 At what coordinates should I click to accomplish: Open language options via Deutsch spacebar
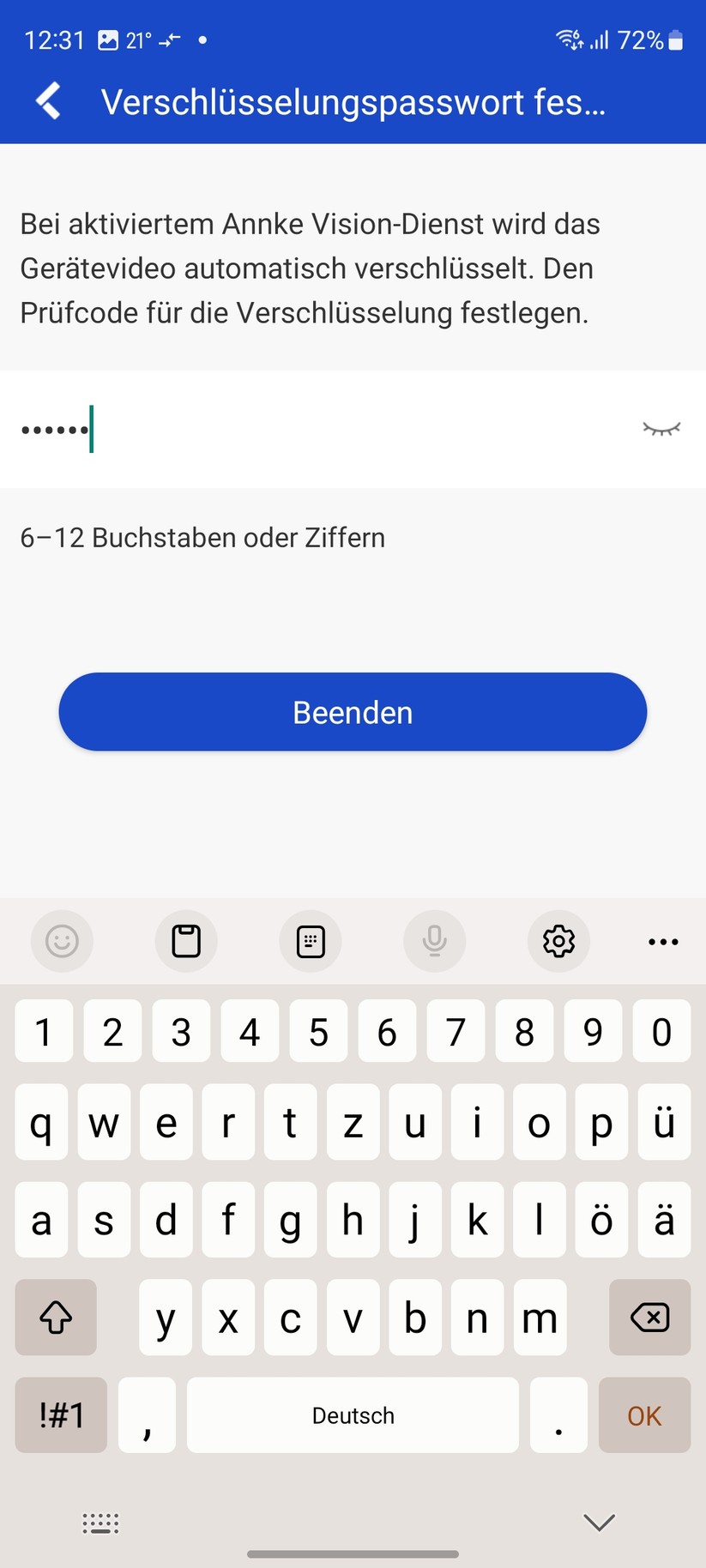(x=352, y=1415)
